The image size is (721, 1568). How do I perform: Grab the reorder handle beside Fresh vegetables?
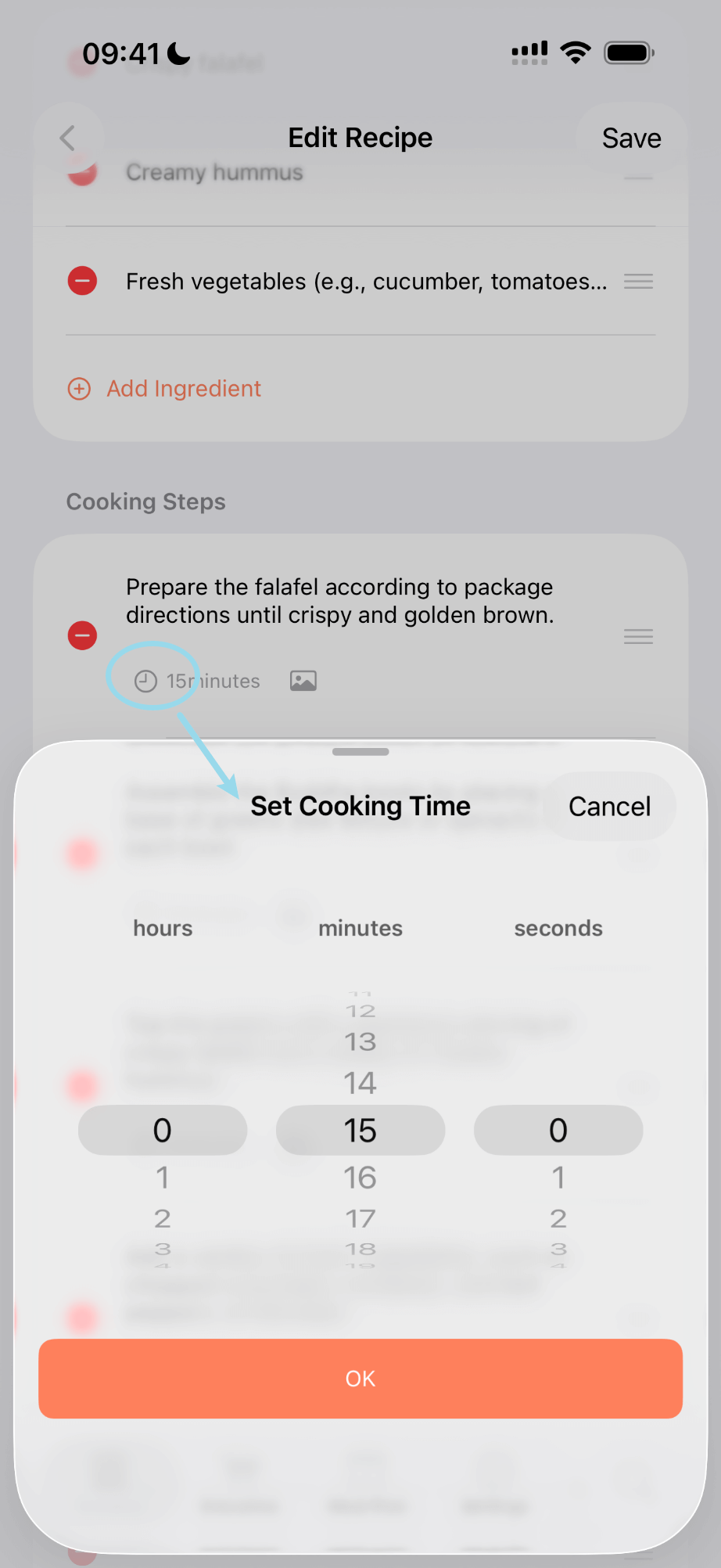(638, 282)
